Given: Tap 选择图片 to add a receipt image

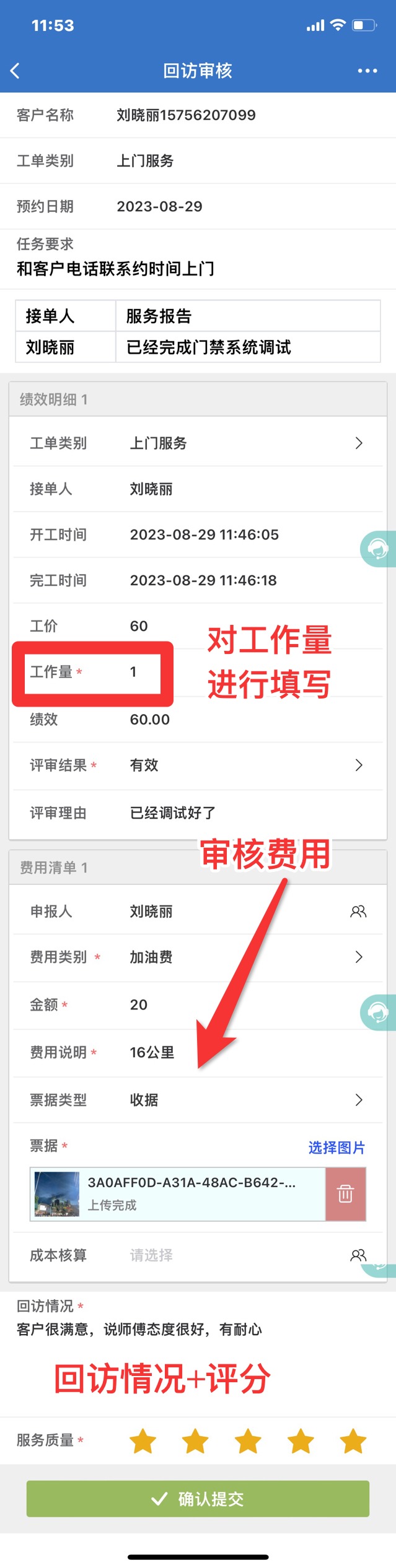Looking at the screenshot, I should pyautogui.click(x=337, y=1148).
